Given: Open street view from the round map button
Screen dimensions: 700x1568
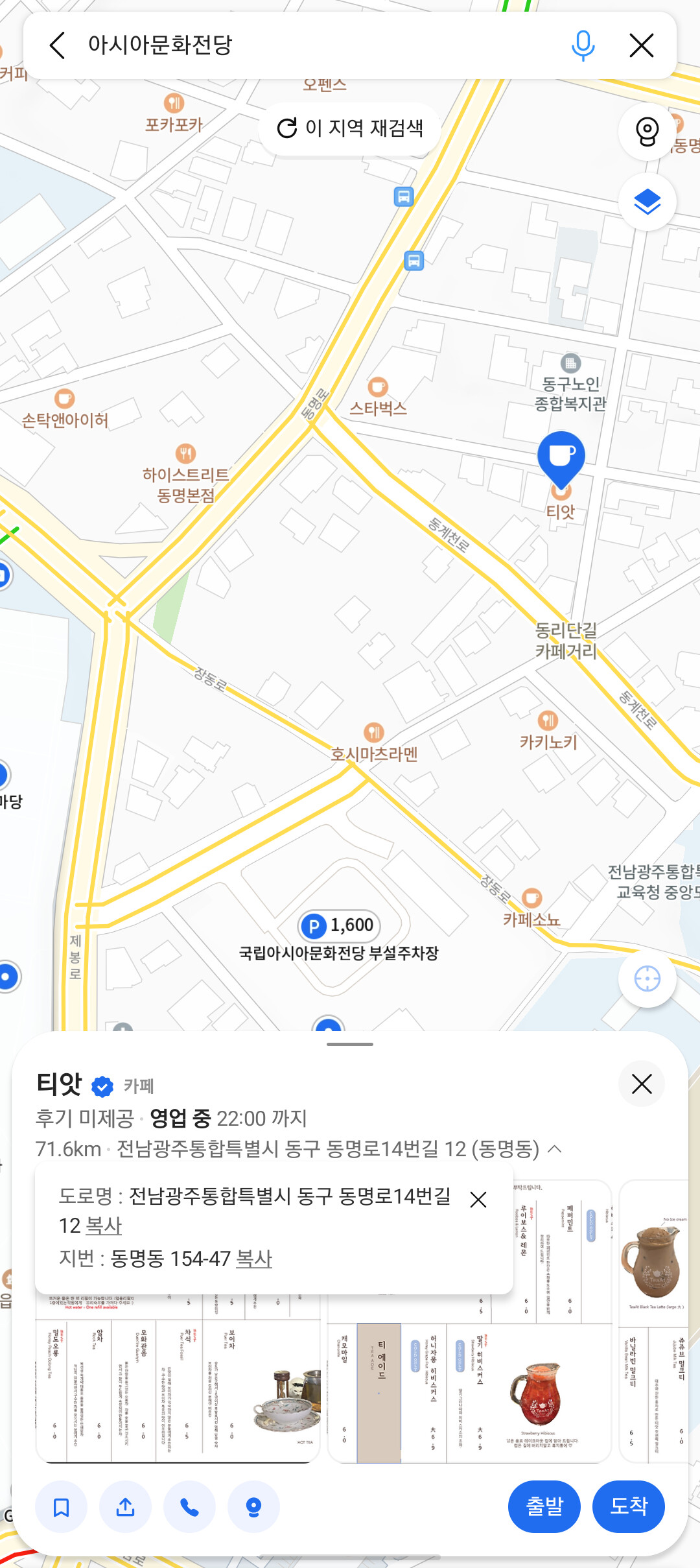Looking at the screenshot, I should point(647,131).
